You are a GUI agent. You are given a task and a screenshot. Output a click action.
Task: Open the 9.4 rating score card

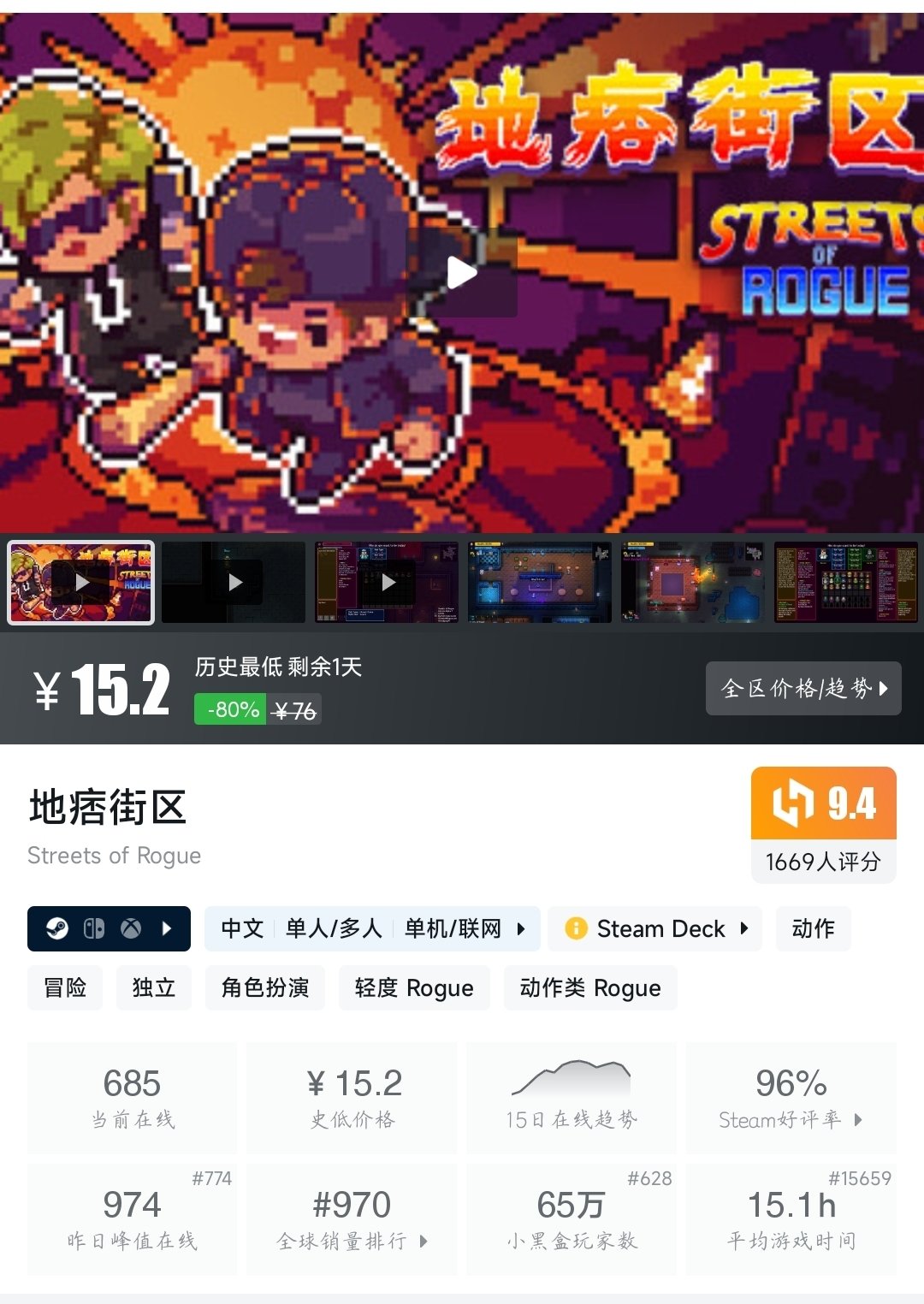click(824, 825)
